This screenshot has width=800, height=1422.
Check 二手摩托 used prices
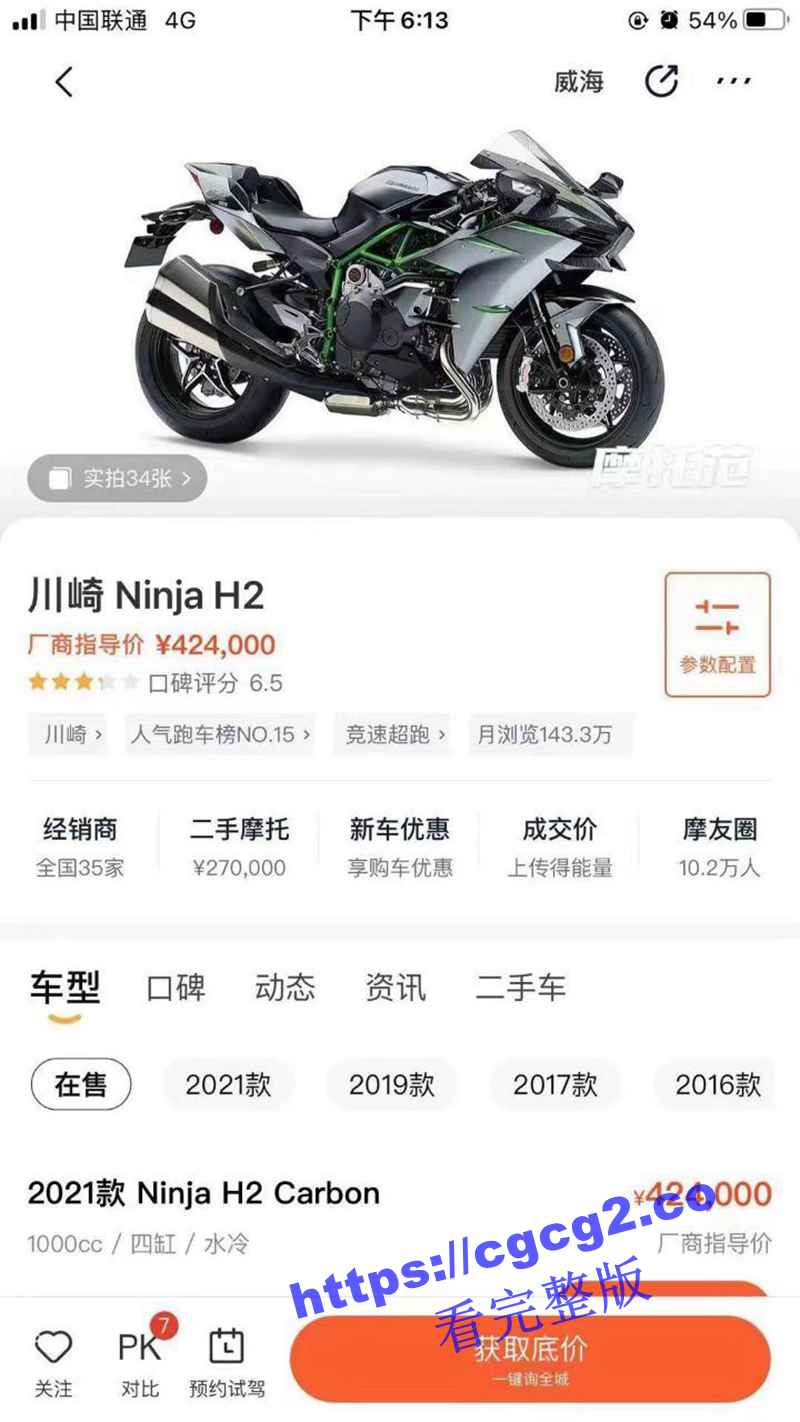239,846
